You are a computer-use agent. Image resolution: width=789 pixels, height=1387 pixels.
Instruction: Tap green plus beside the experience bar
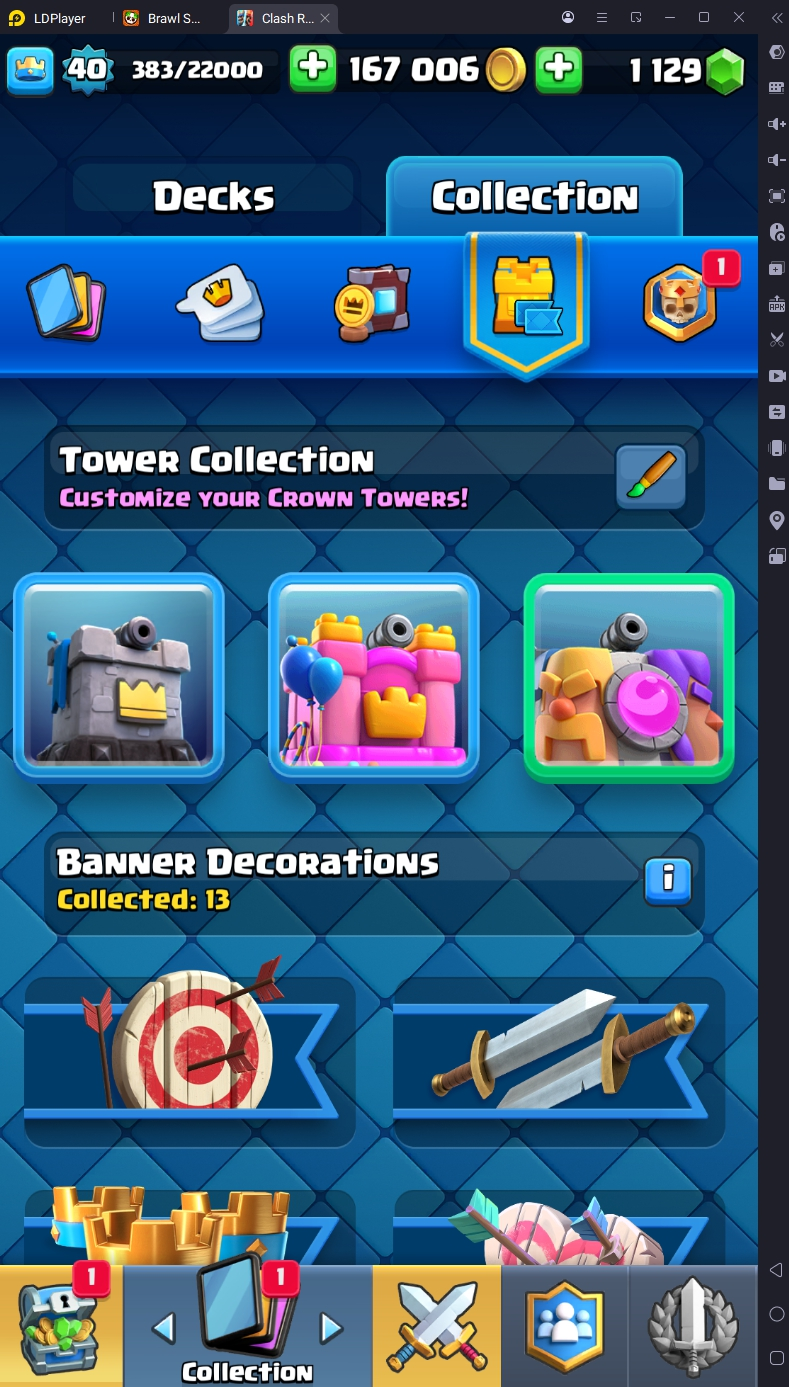click(313, 69)
